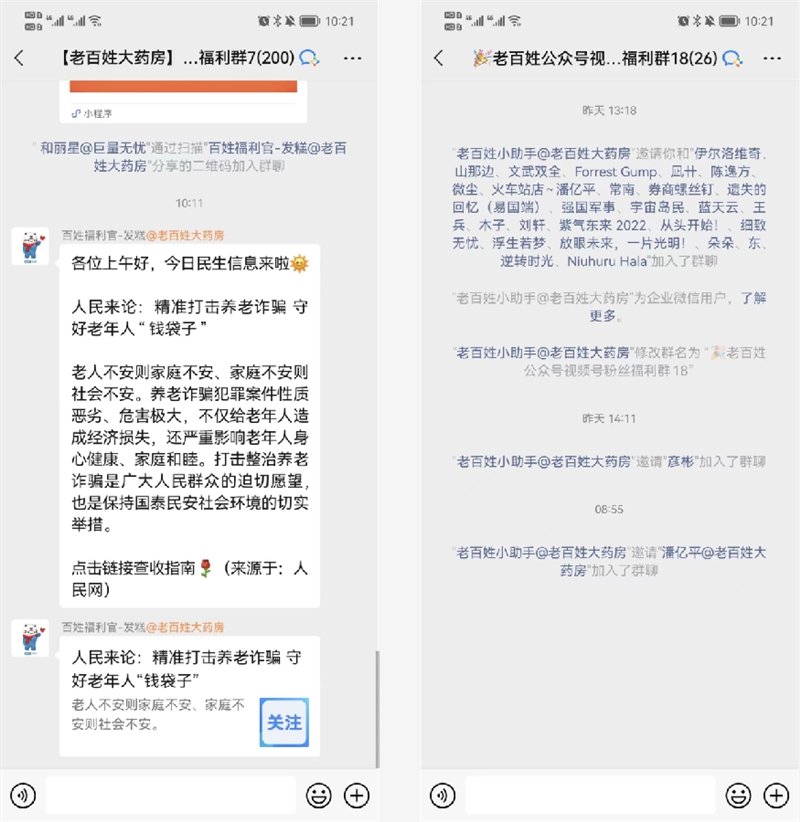This screenshot has height=822, width=800.
Task: Switch to voice input in 福利群7 chat
Action: (23, 796)
